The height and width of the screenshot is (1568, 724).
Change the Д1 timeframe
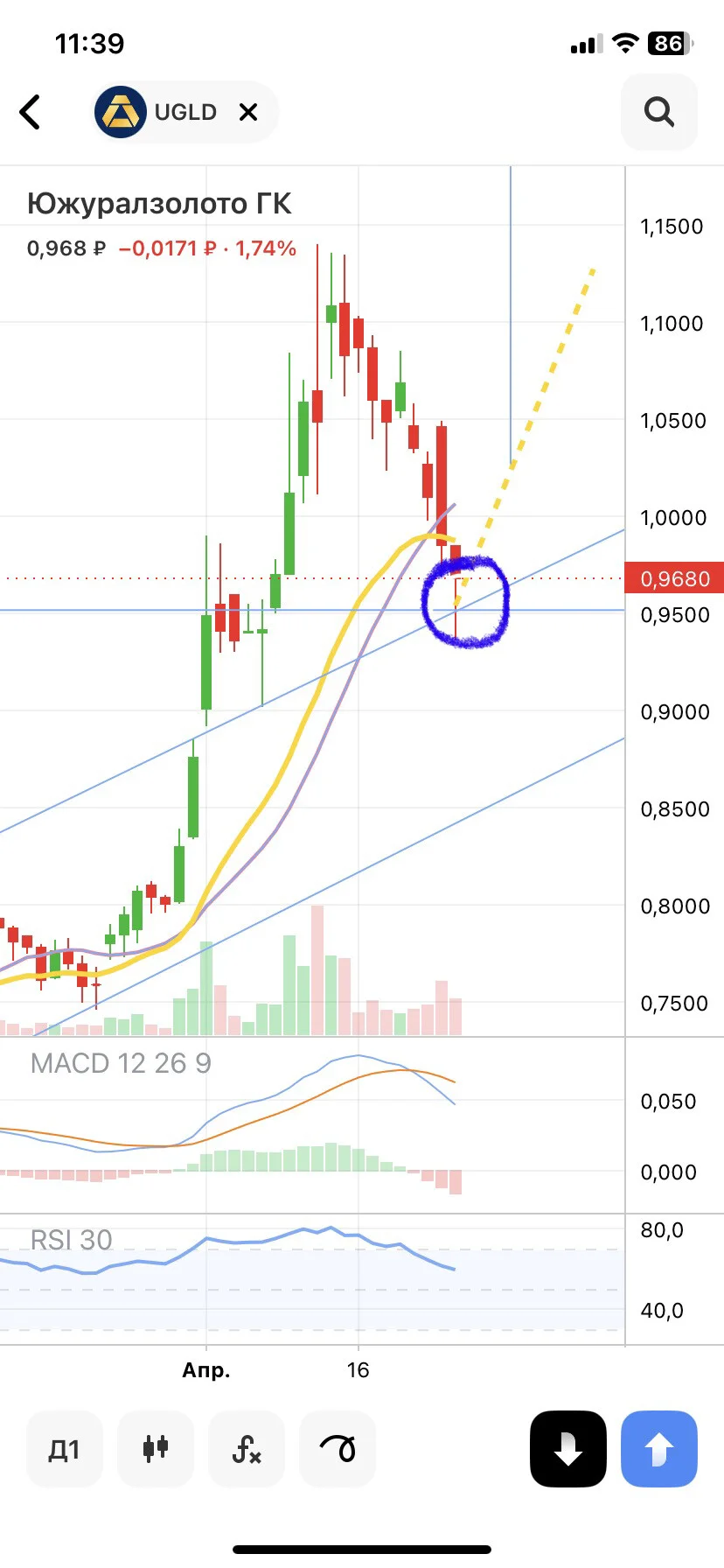pos(65,1449)
